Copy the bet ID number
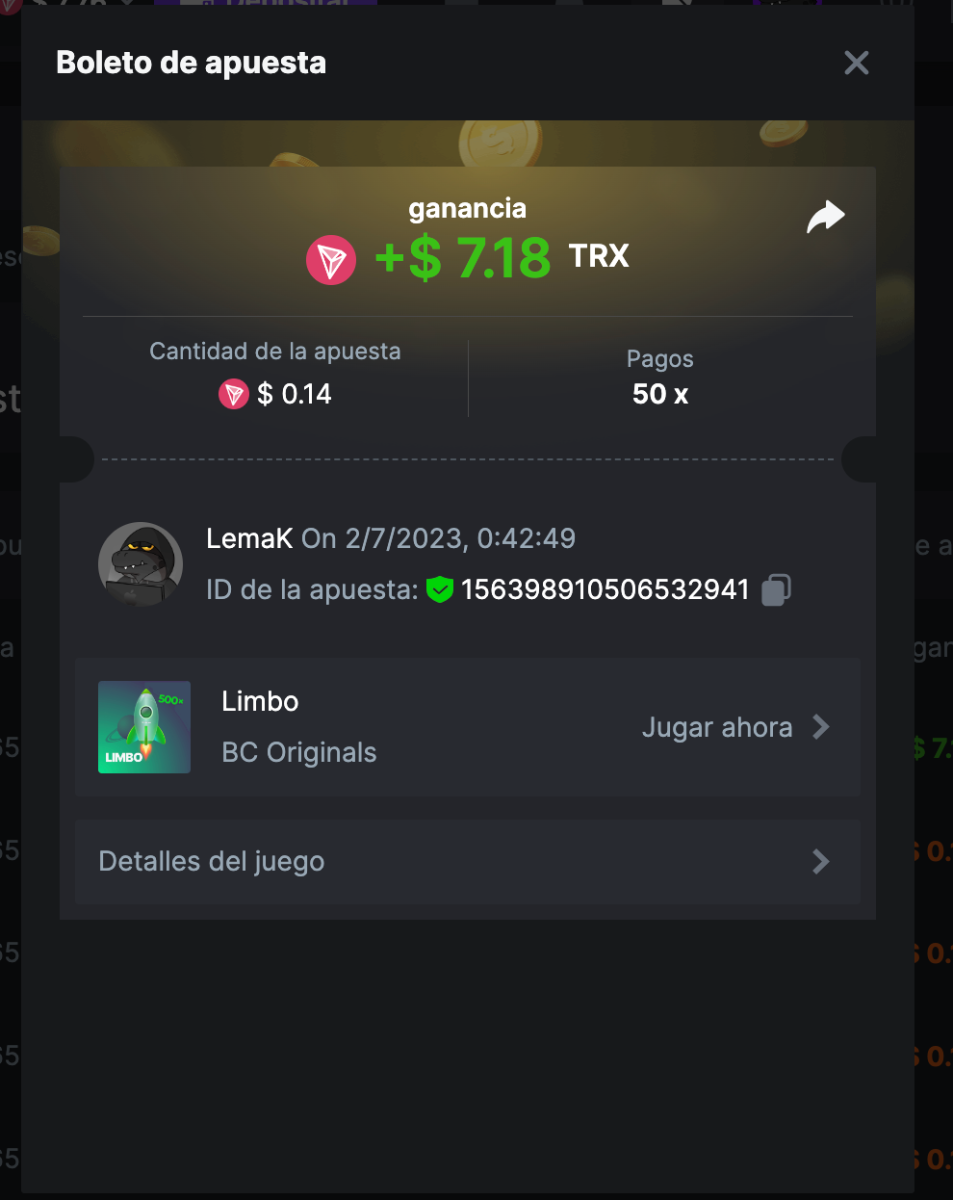This screenshot has width=953, height=1200. click(776, 590)
